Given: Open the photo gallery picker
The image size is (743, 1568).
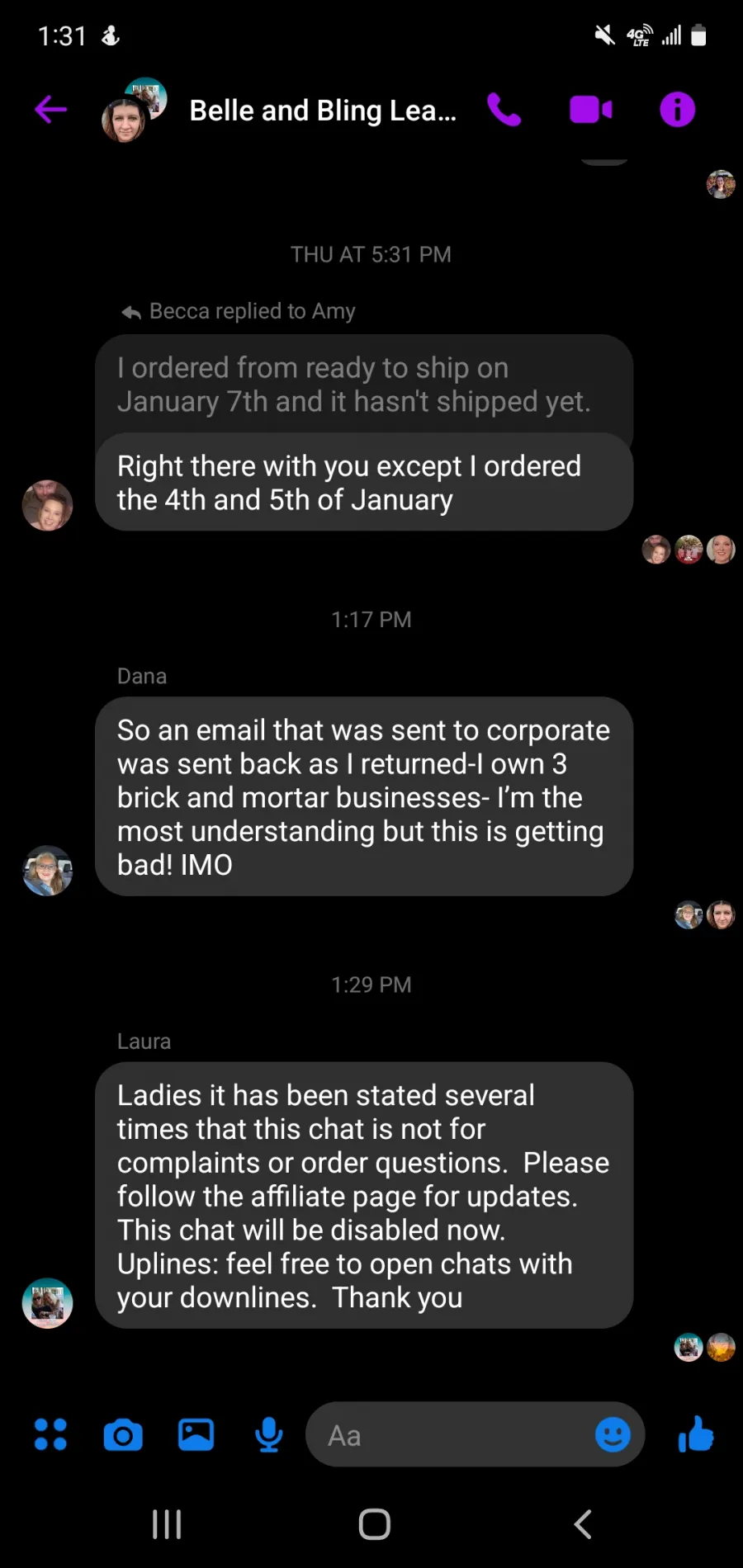Looking at the screenshot, I should coord(196,1434).
